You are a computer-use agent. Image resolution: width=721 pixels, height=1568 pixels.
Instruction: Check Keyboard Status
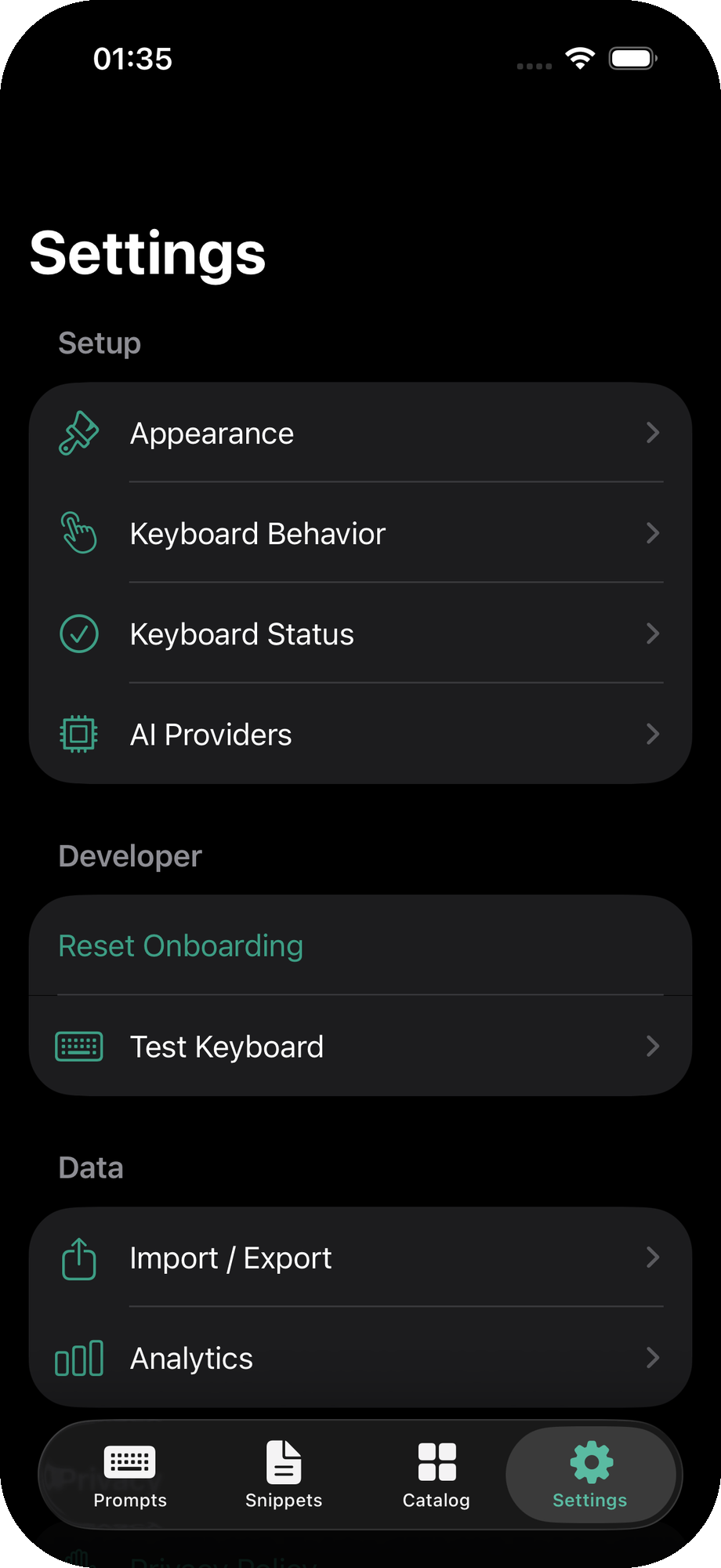click(360, 634)
